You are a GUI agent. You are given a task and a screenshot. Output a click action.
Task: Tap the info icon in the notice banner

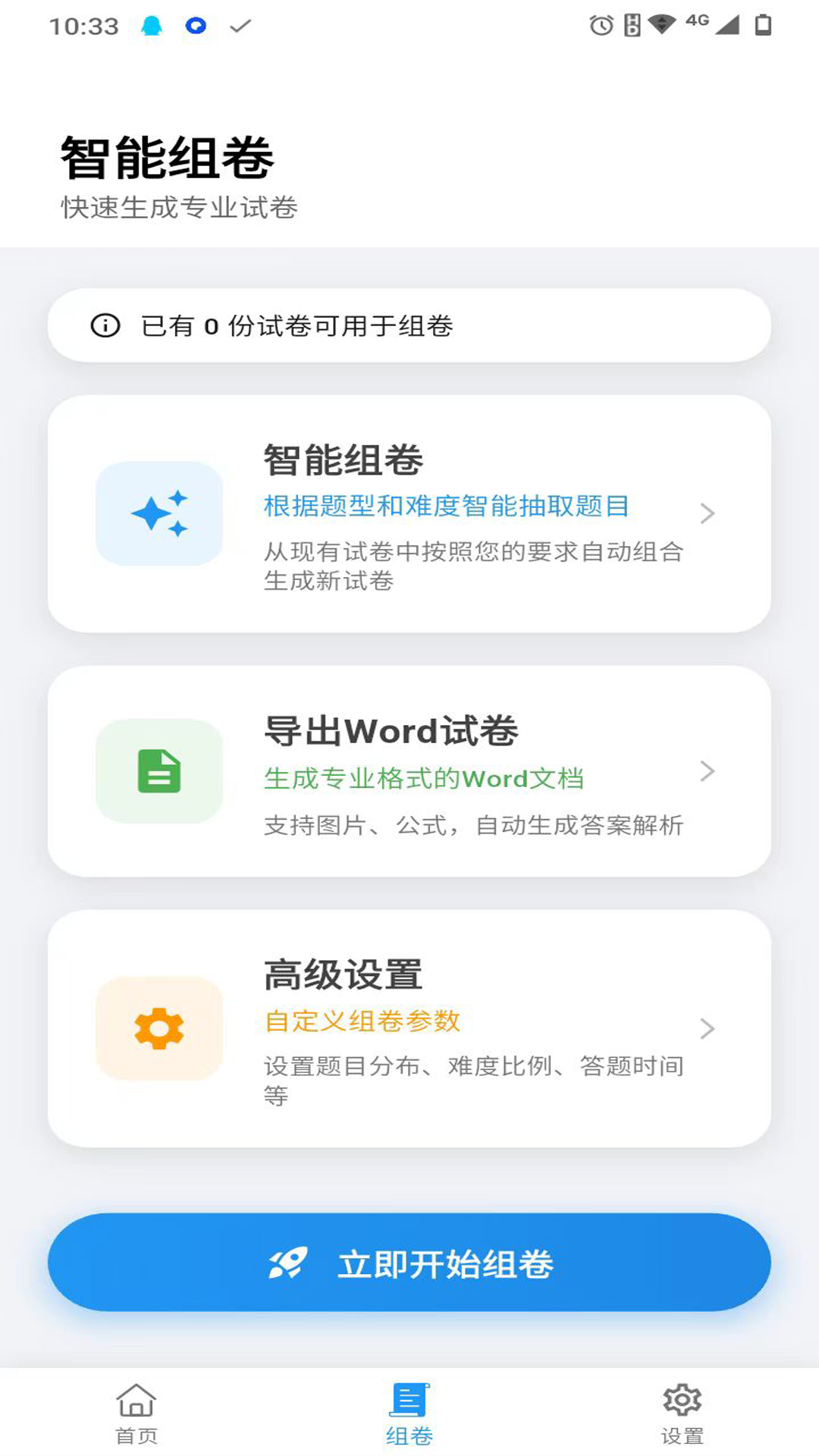(106, 326)
